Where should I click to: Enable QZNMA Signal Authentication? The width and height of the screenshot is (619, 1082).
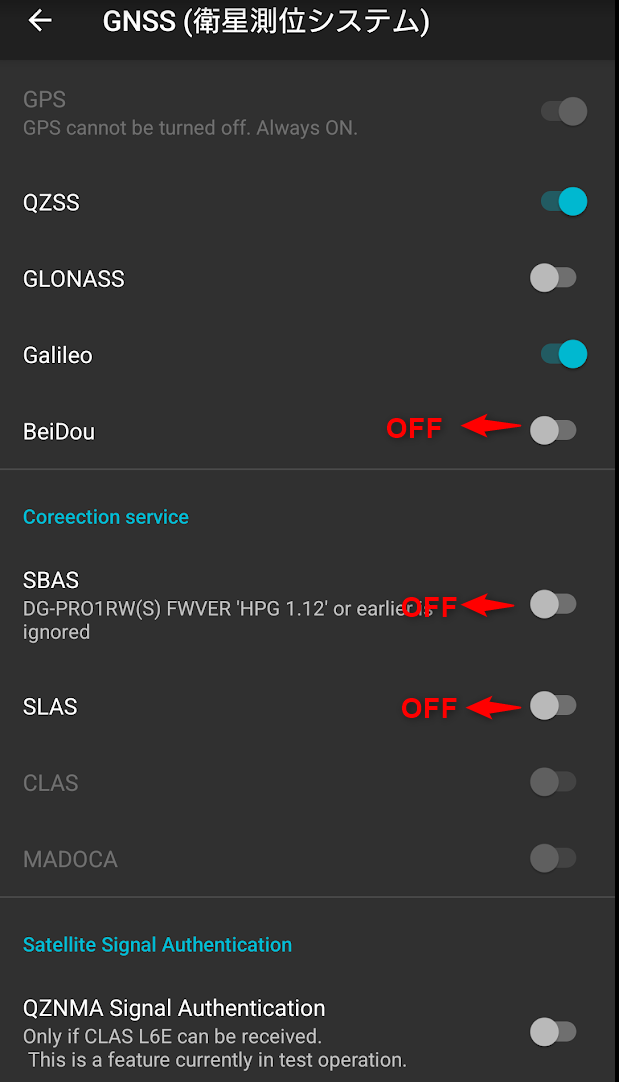pos(553,1032)
